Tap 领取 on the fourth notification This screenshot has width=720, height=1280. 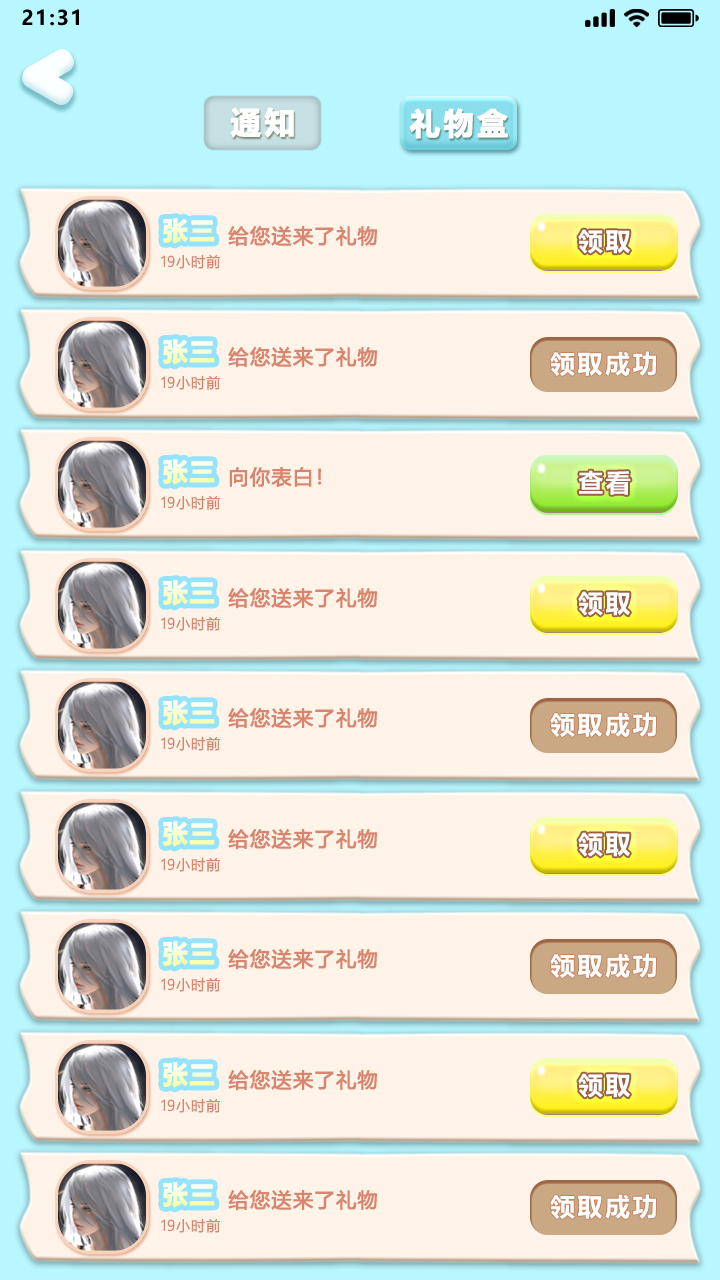tap(603, 604)
